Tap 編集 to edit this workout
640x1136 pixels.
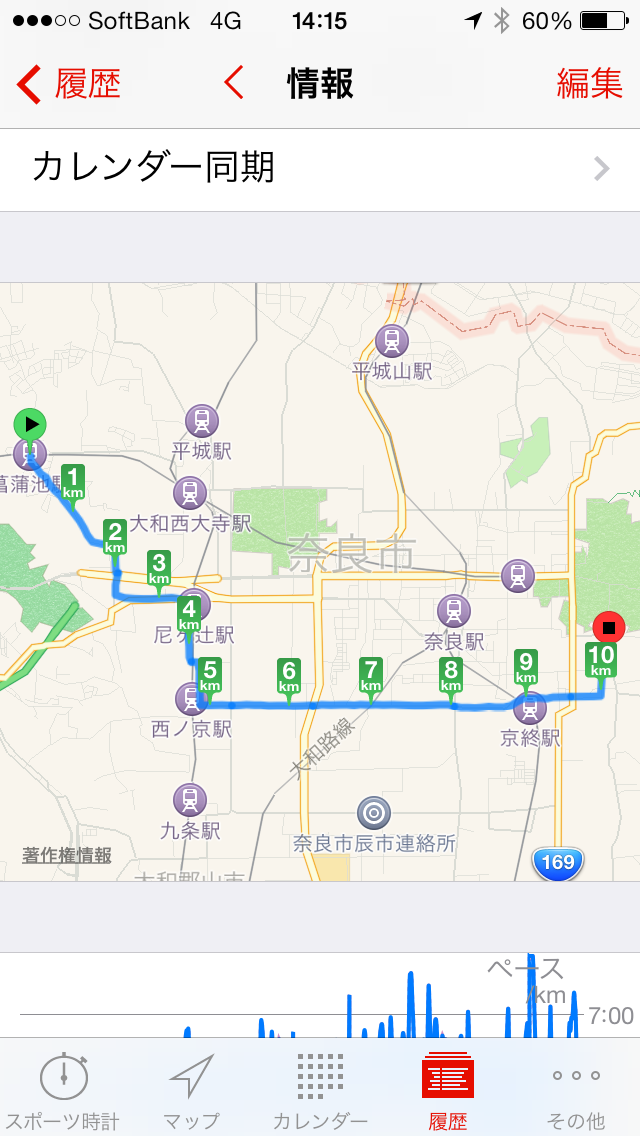[x=589, y=83]
